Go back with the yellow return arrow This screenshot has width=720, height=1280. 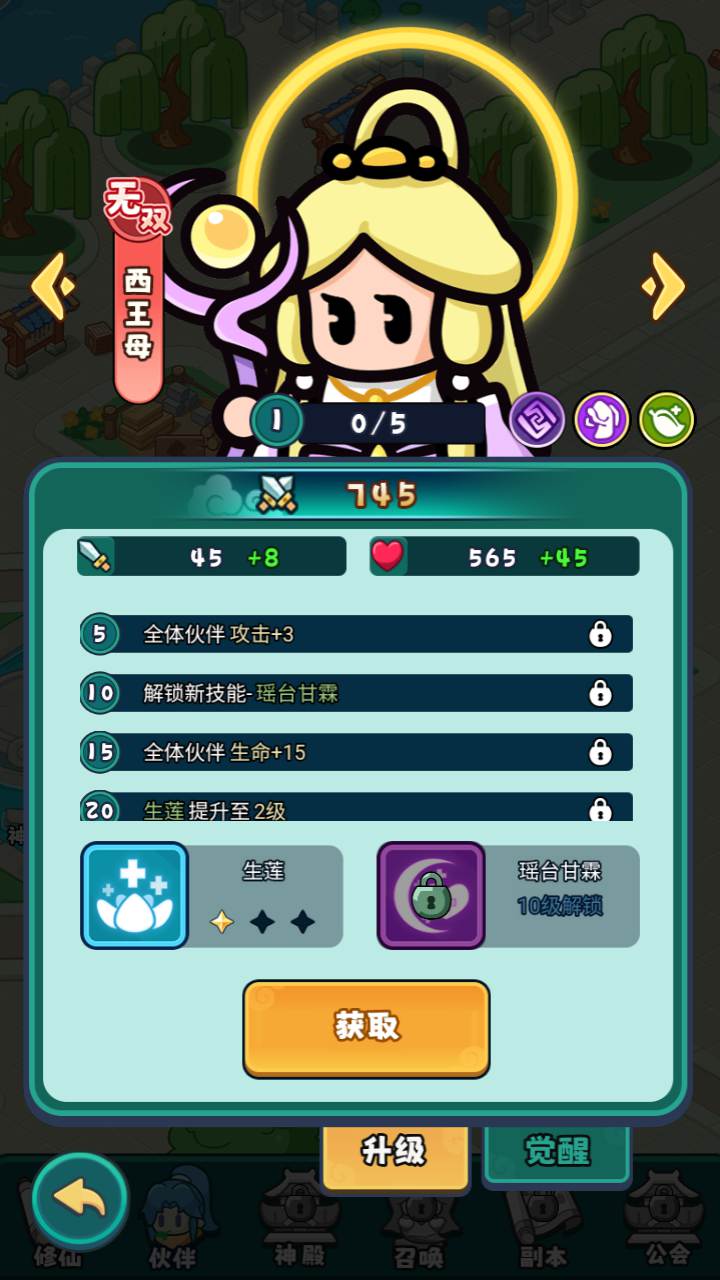(80, 1200)
